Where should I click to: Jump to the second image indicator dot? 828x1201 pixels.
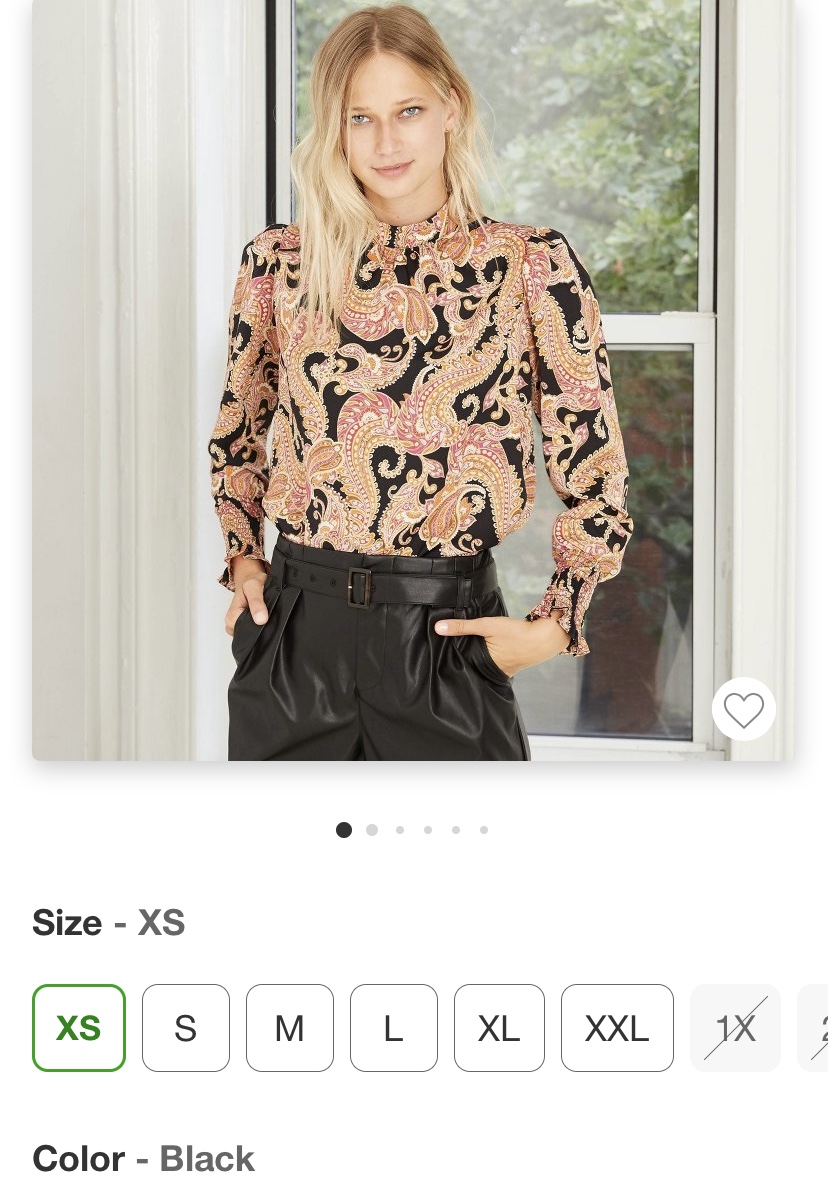tap(372, 830)
